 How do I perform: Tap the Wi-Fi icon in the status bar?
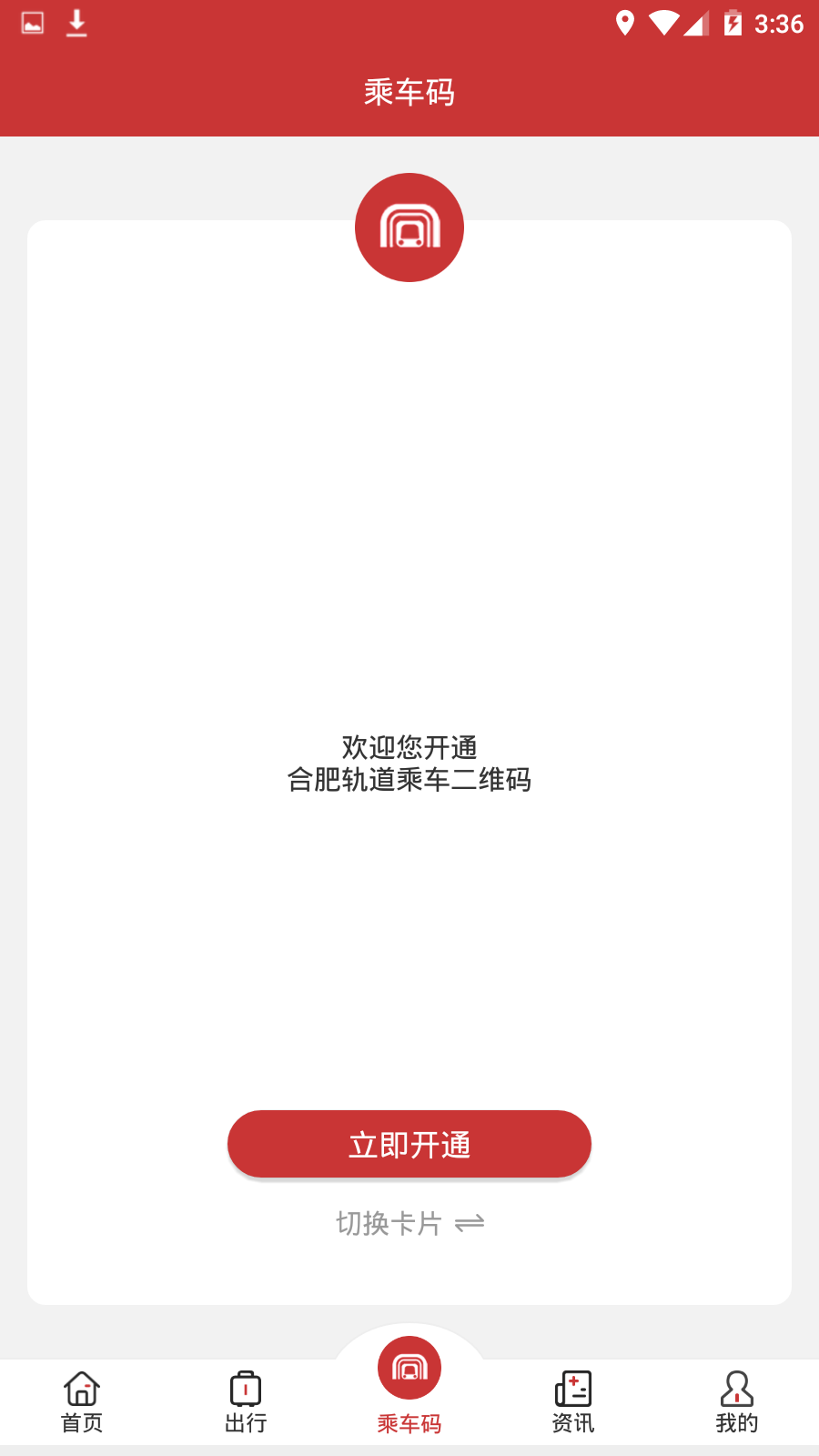tap(665, 22)
